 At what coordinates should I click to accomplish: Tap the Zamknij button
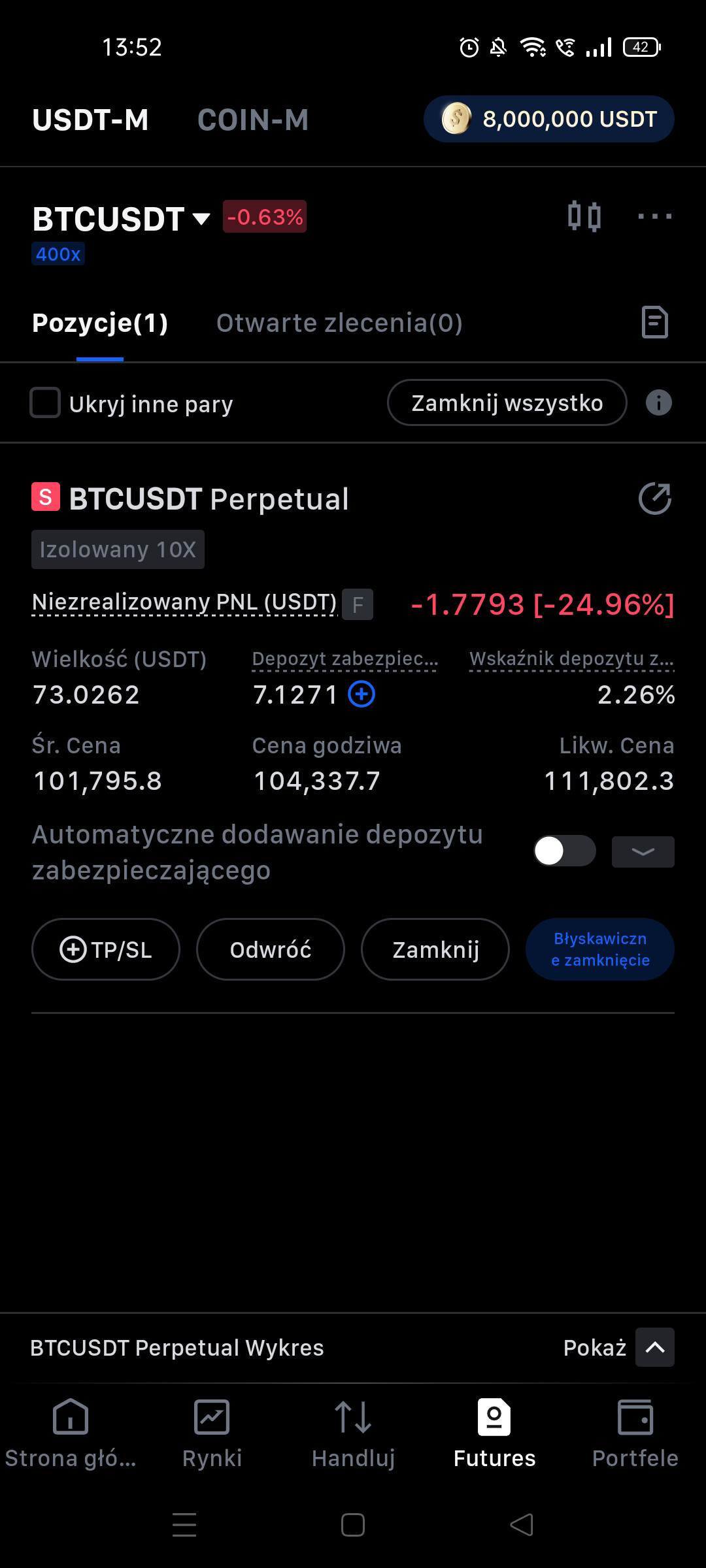coord(435,949)
